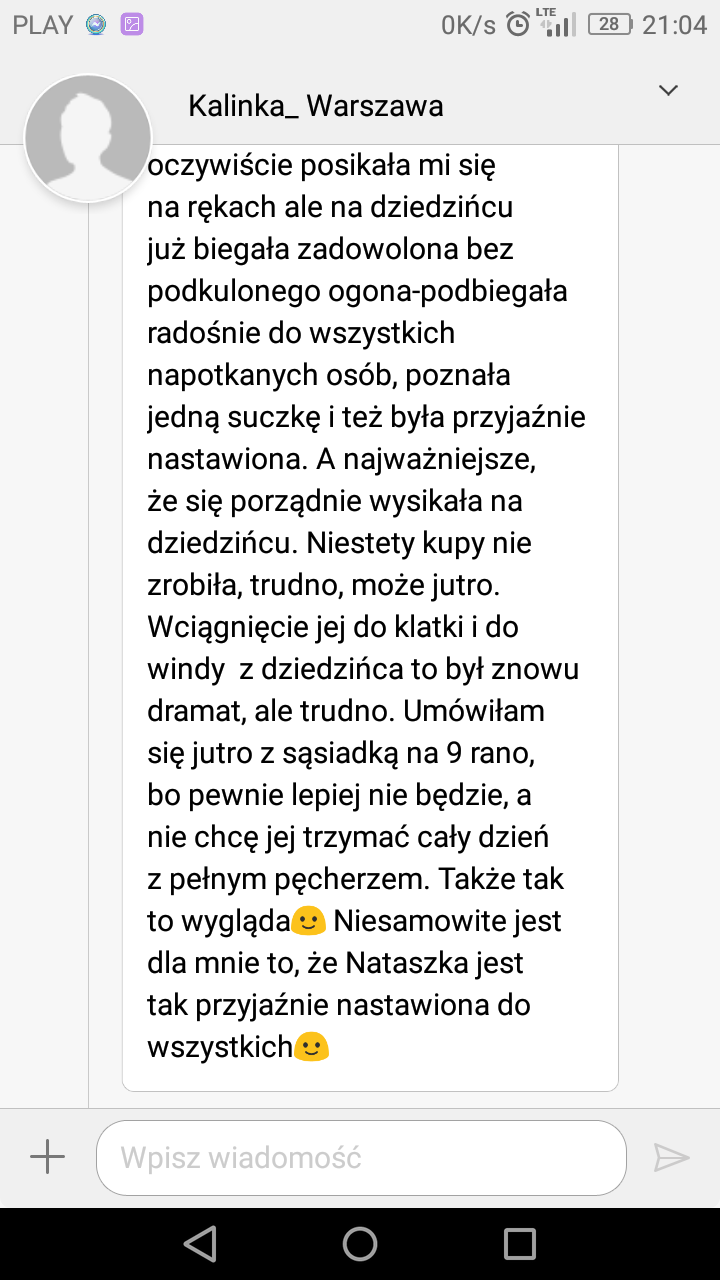The height and width of the screenshot is (1280, 720).
Task: Expand the chevron next to Kalinka_ Warszawa
Action: pos(668,91)
